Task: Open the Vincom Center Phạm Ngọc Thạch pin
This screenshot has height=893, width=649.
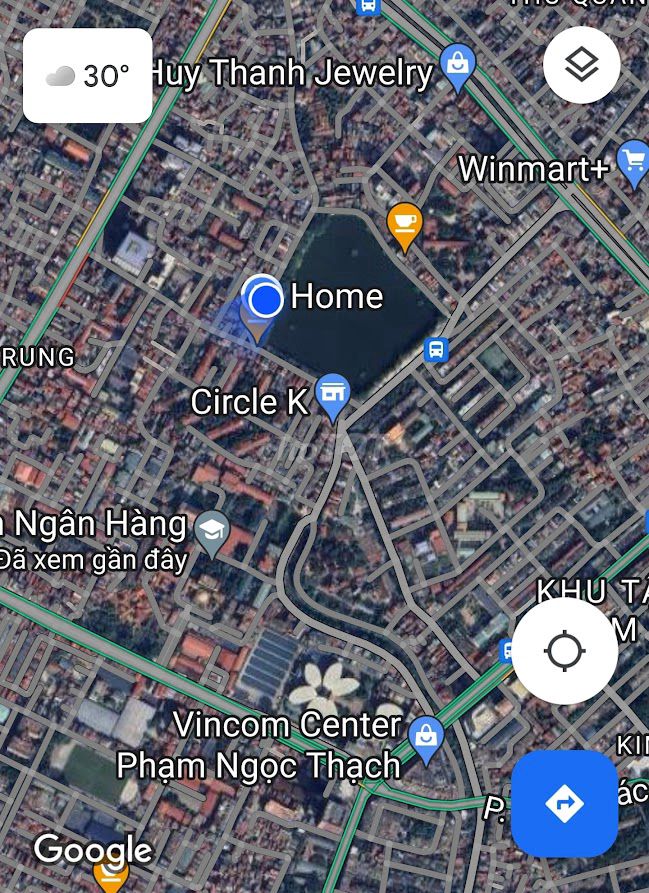Action: [x=426, y=736]
